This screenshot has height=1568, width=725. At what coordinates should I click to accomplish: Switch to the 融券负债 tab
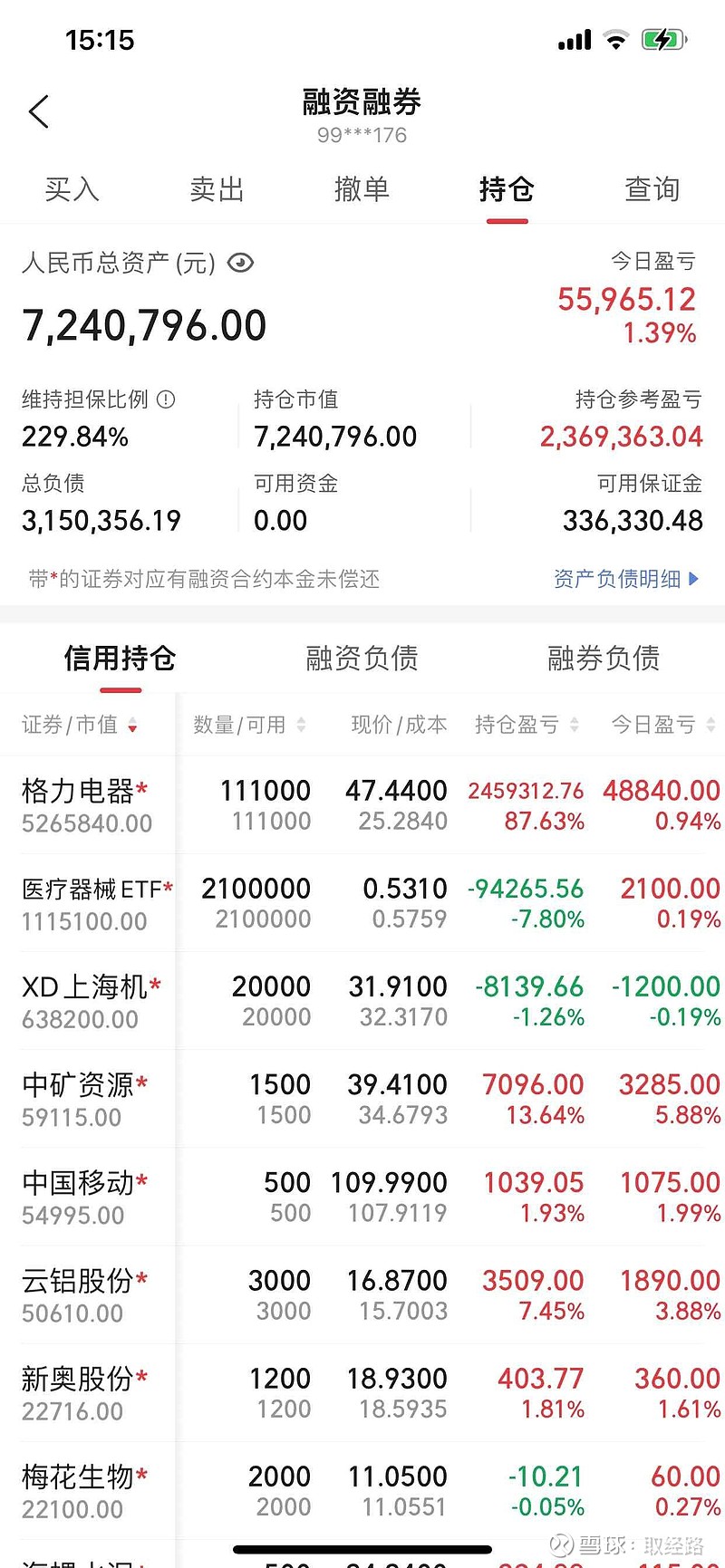[x=604, y=659]
